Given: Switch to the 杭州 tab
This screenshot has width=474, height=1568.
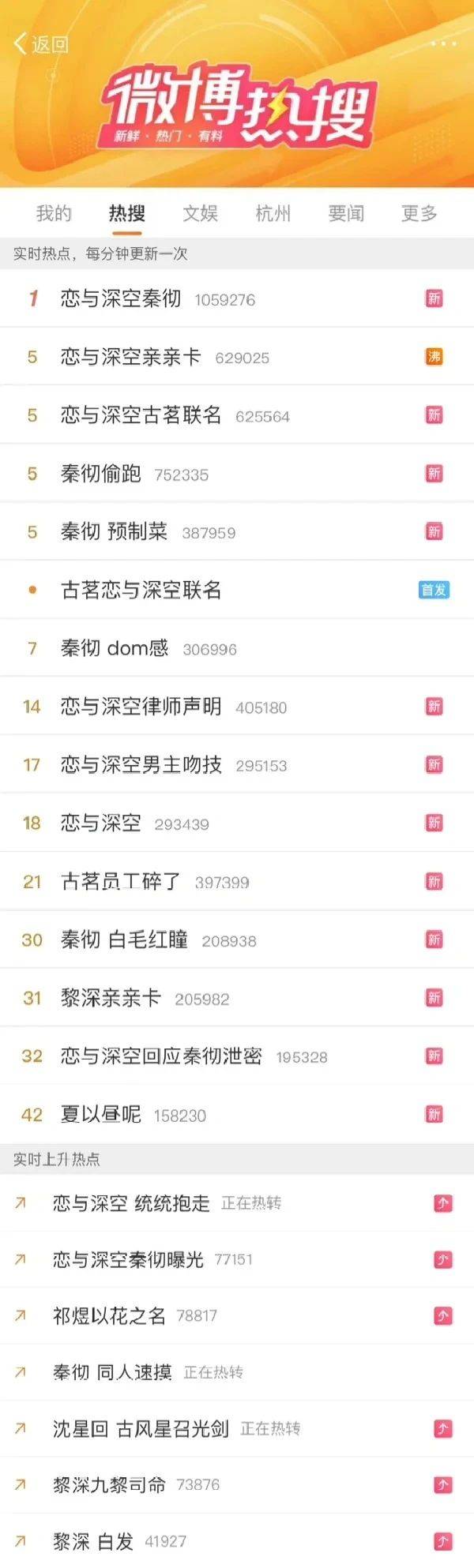Looking at the screenshot, I should click(x=273, y=213).
